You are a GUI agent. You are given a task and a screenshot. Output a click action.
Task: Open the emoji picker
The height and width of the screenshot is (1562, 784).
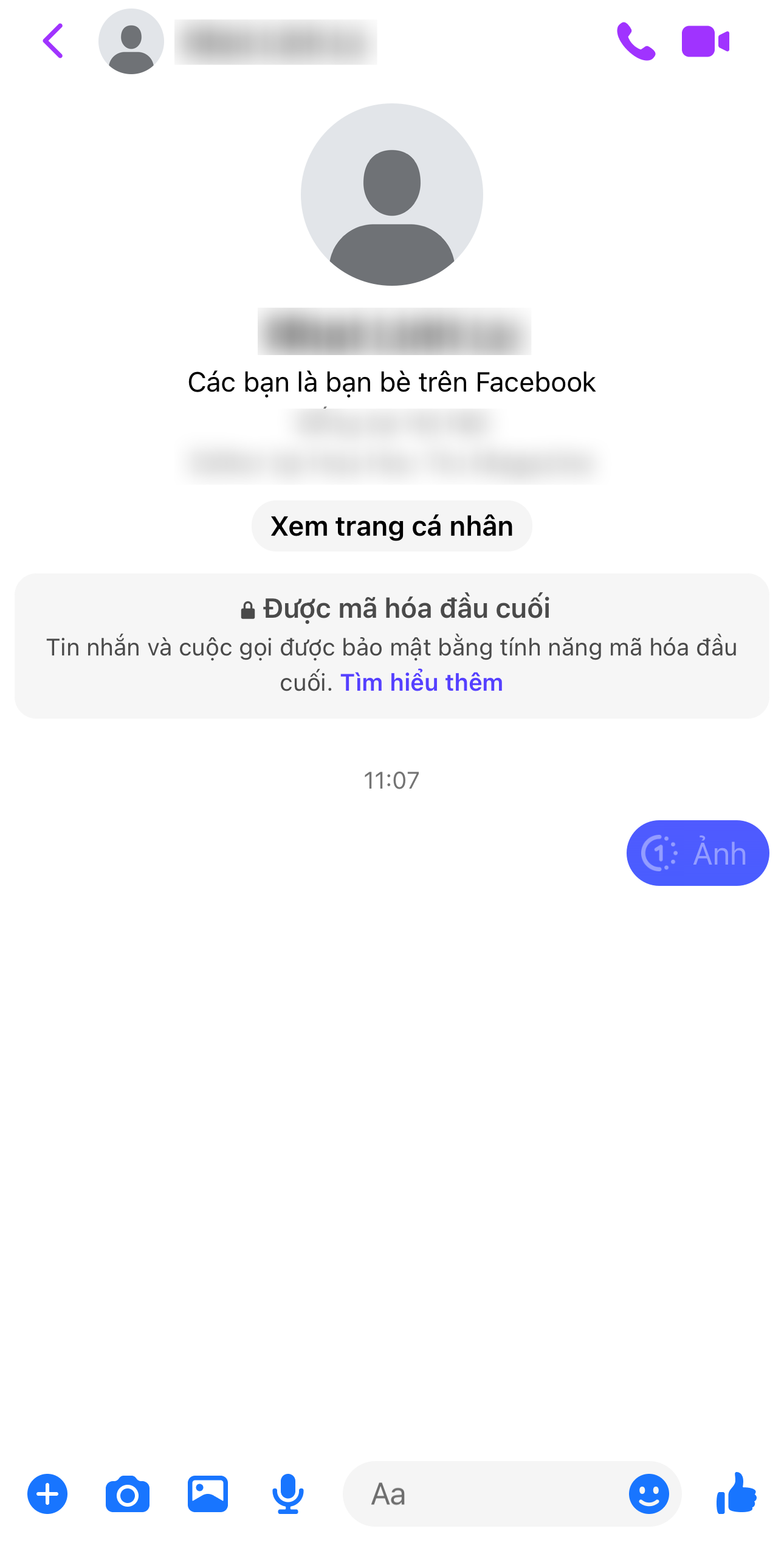coord(648,1494)
